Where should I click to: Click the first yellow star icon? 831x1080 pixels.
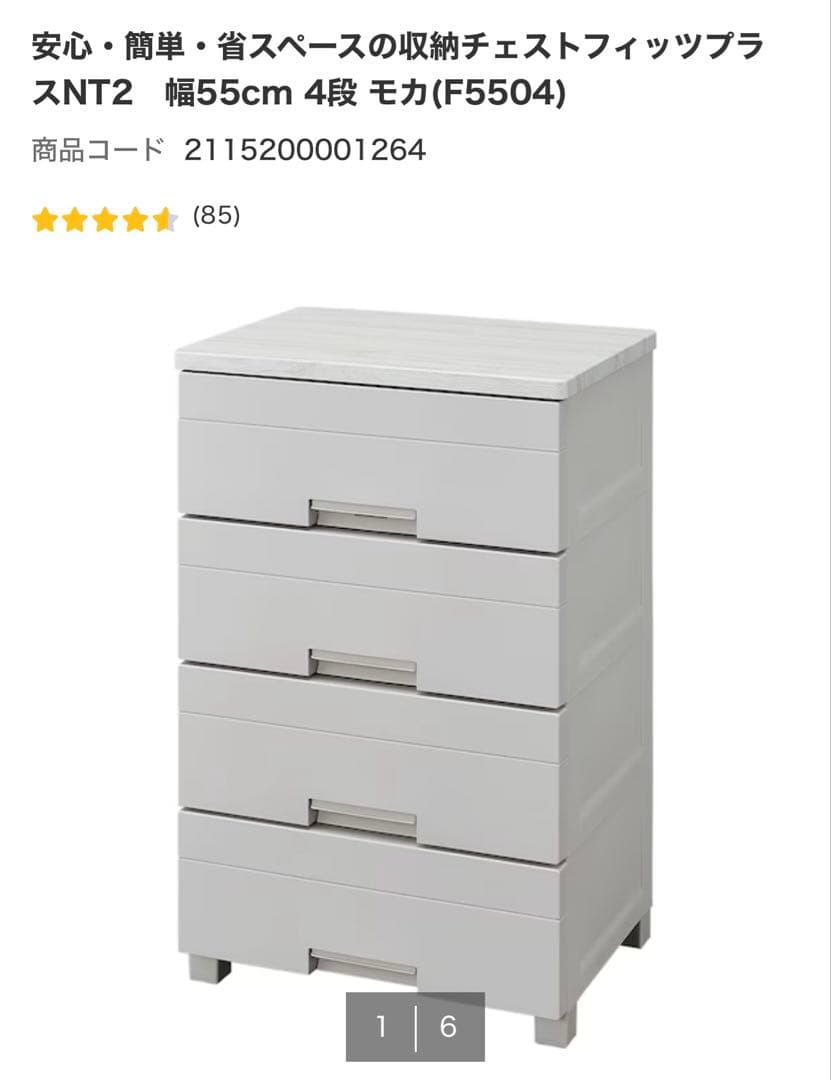pyautogui.click(x=43, y=218)
